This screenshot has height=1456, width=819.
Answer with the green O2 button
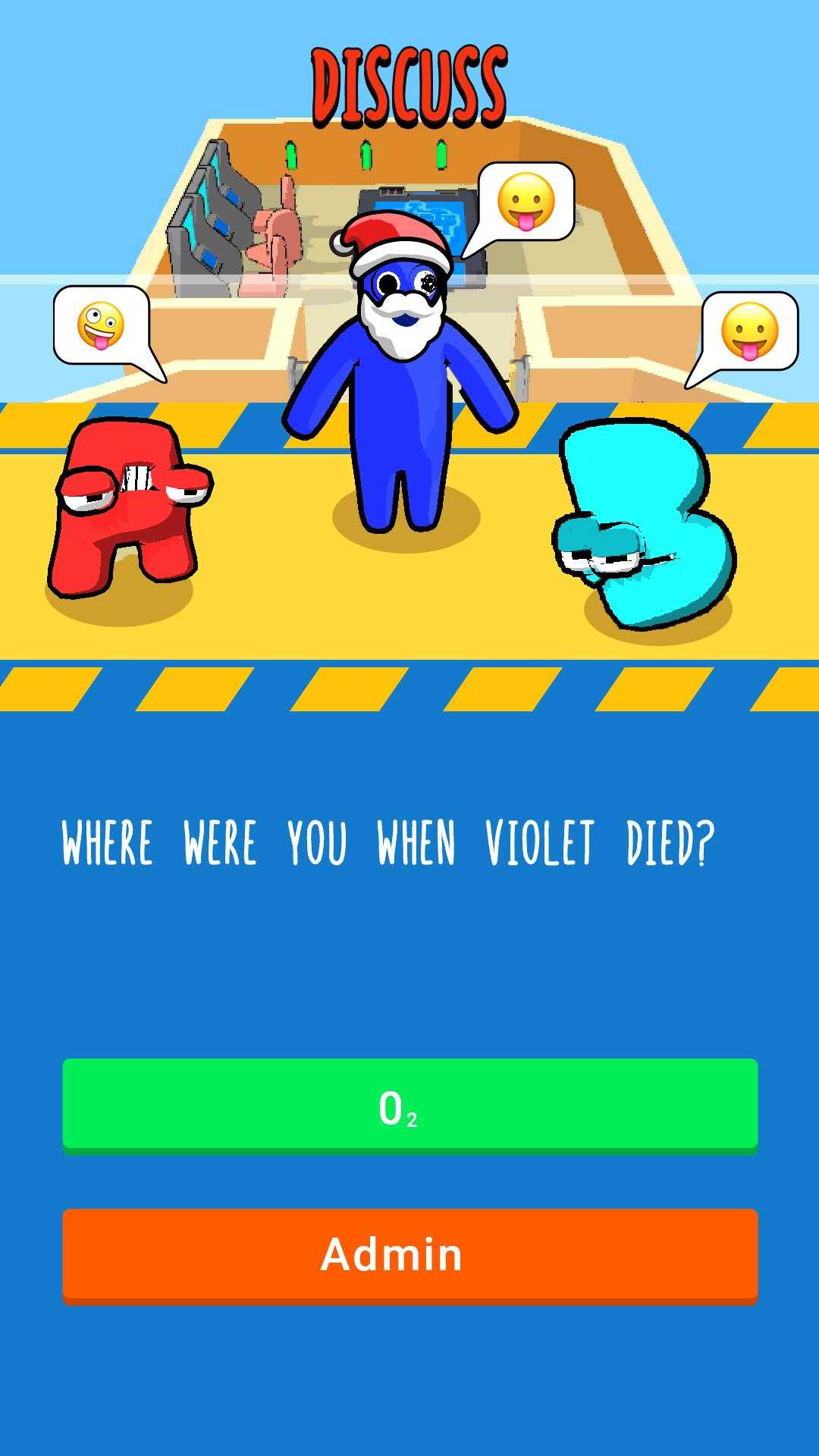coord(409,1105)
